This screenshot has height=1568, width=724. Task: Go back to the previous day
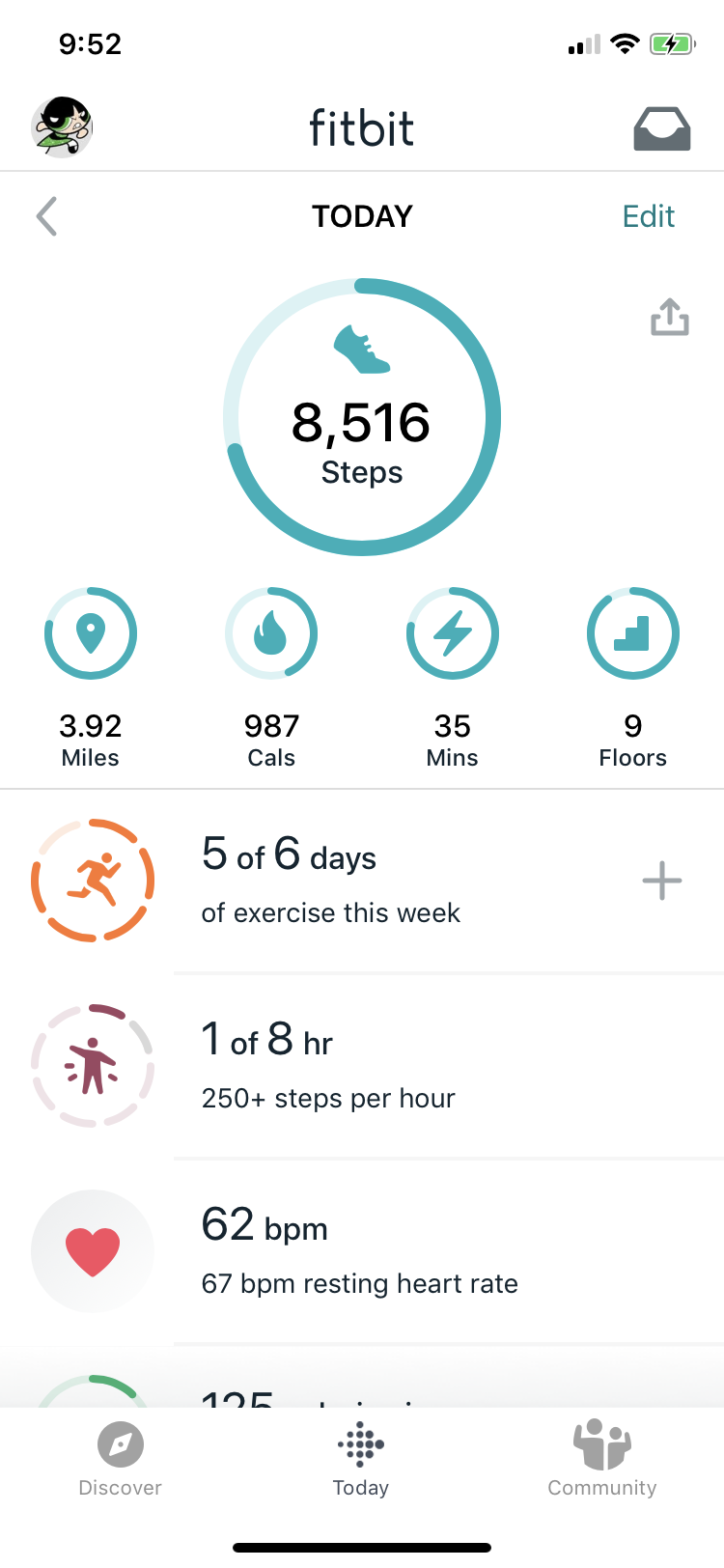[x=46, y=216]
